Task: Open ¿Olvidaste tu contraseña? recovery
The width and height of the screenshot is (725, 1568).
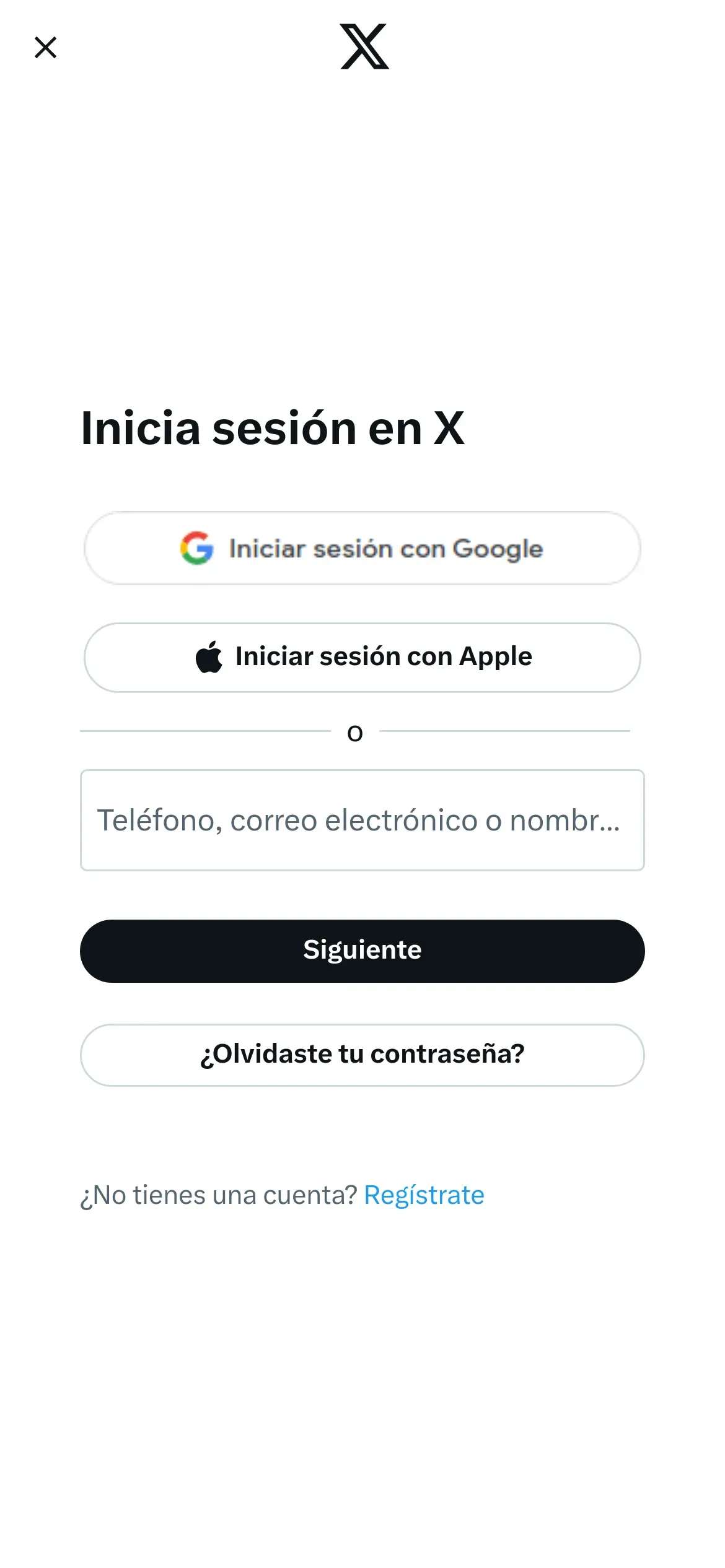Action: click(x=362, y=1055)
